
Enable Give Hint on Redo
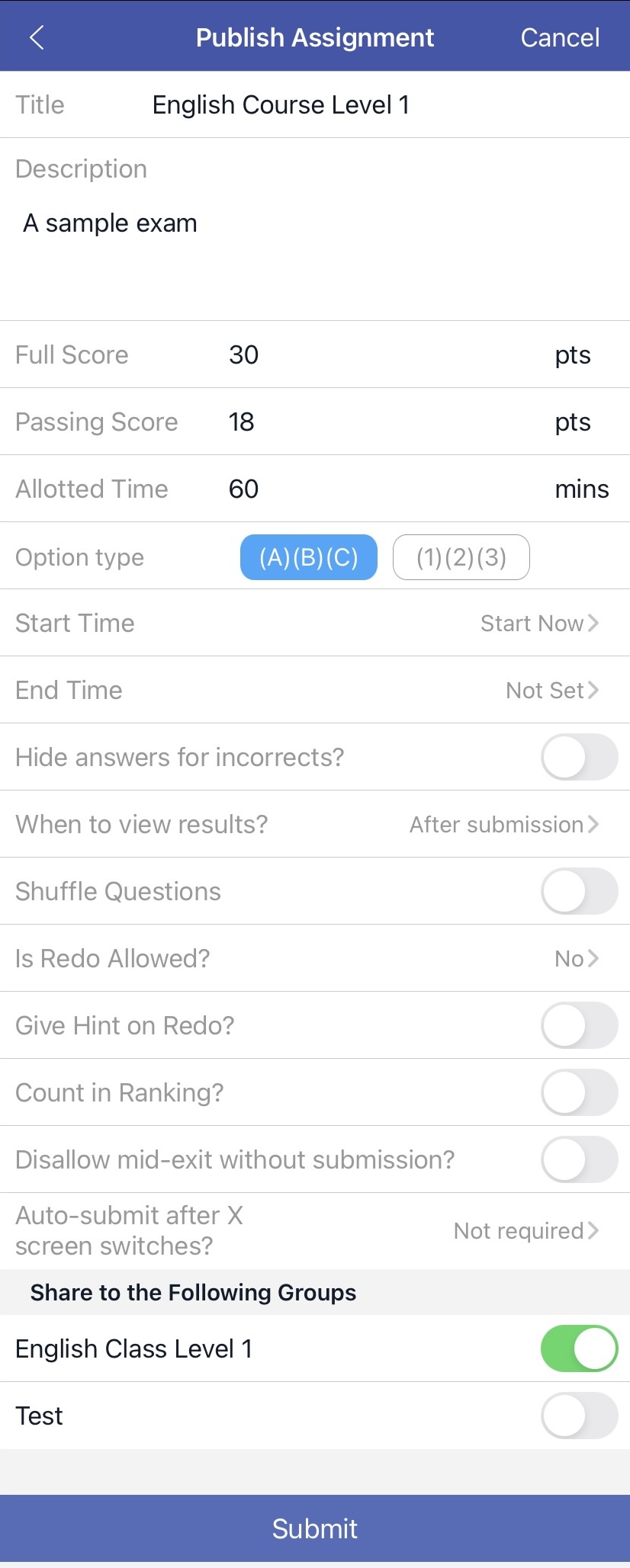(x=579, y=1025)
